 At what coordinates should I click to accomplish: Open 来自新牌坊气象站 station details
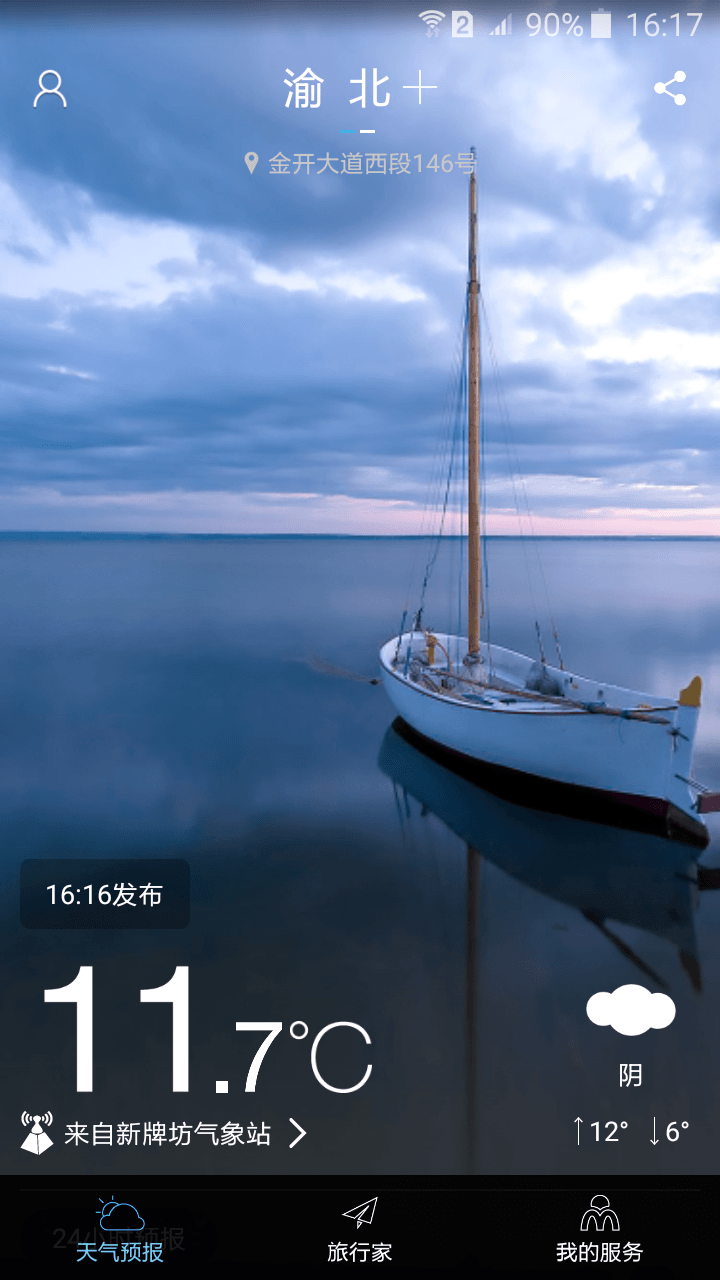[165, 1133]
